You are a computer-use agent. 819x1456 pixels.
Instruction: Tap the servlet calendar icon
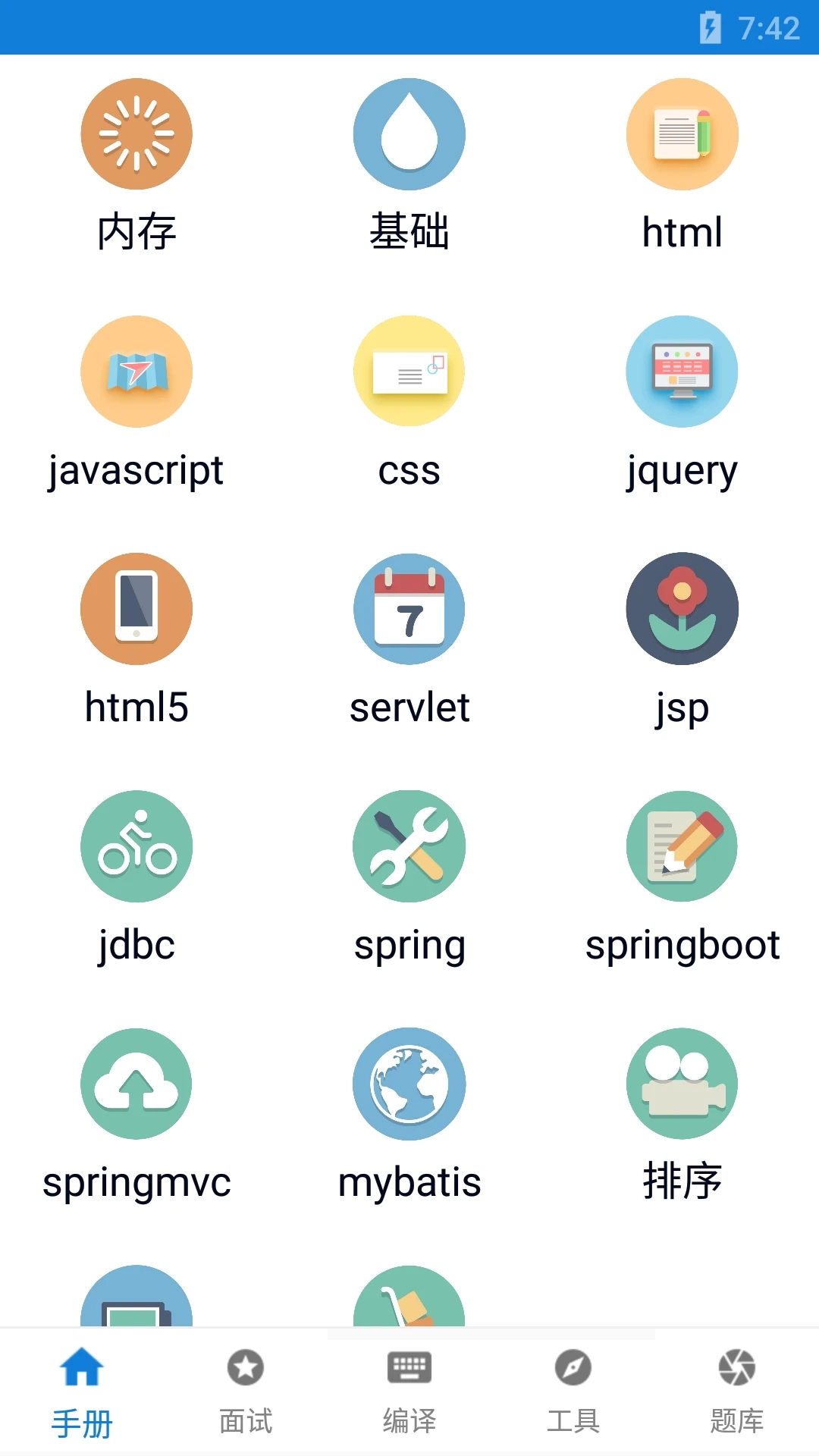[409, 609]
